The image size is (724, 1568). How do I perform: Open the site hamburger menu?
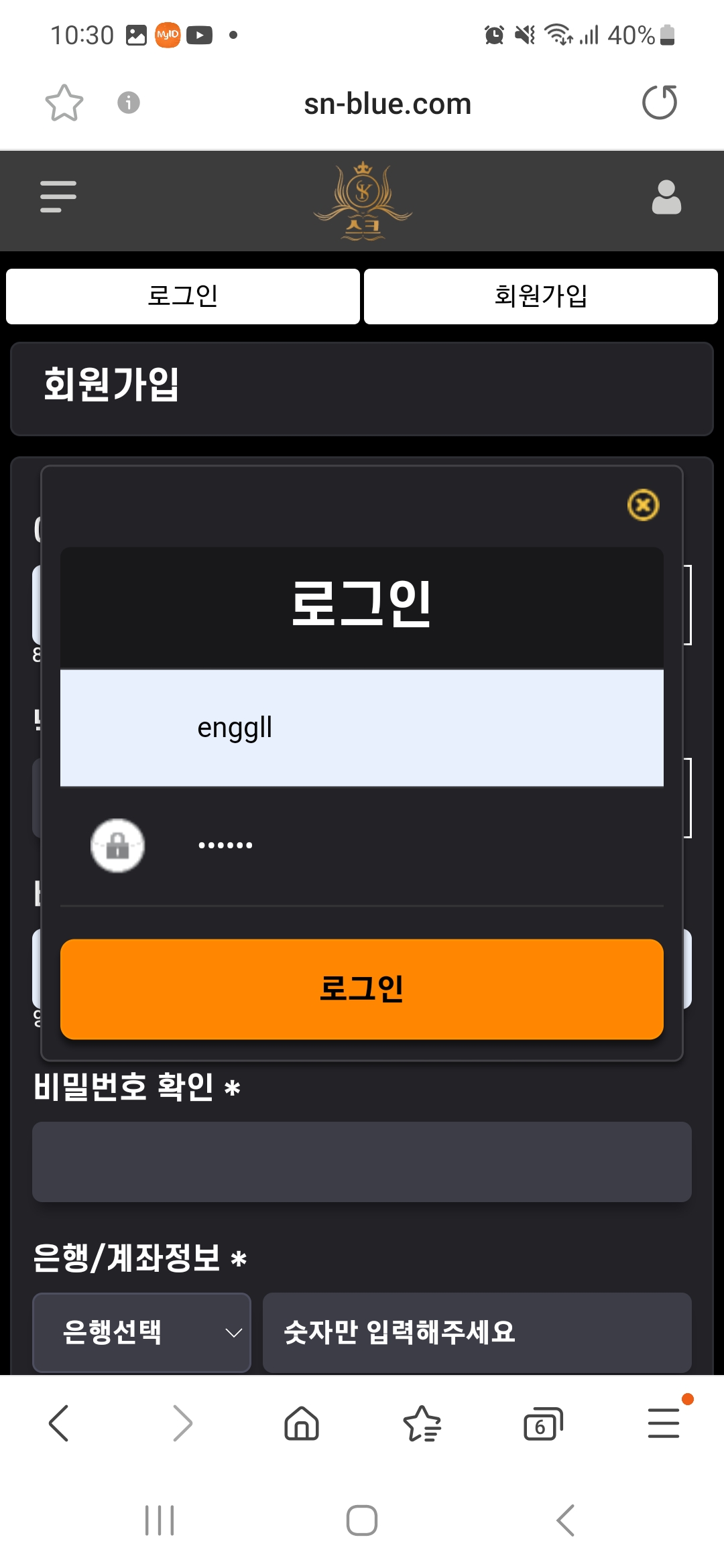[x=58, y=196]
